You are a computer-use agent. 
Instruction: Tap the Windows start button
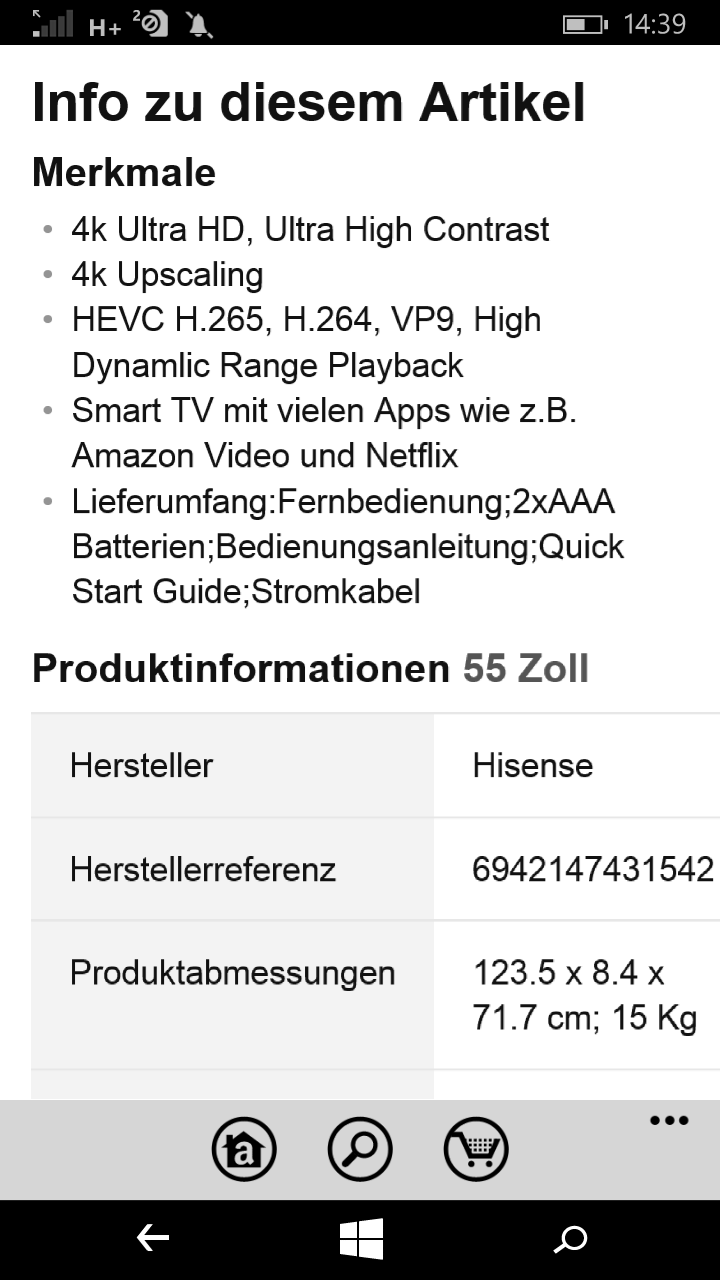(x=361, y=1239)
